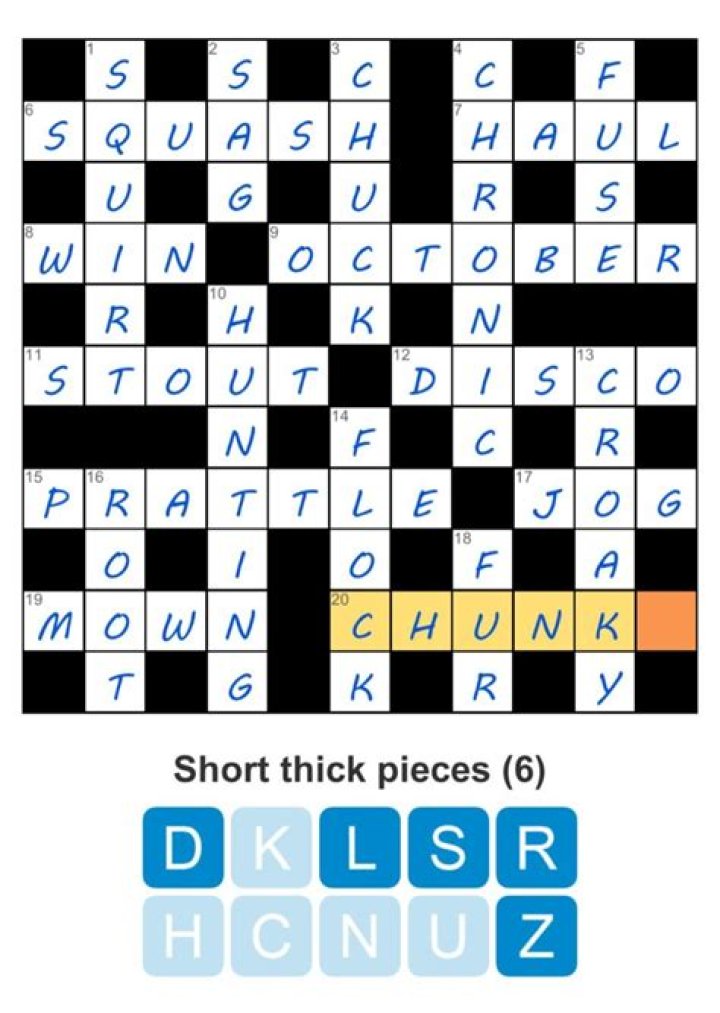Tap the letter D tile
Viewport: 720px width, 1013px height.
pos(182,847)
